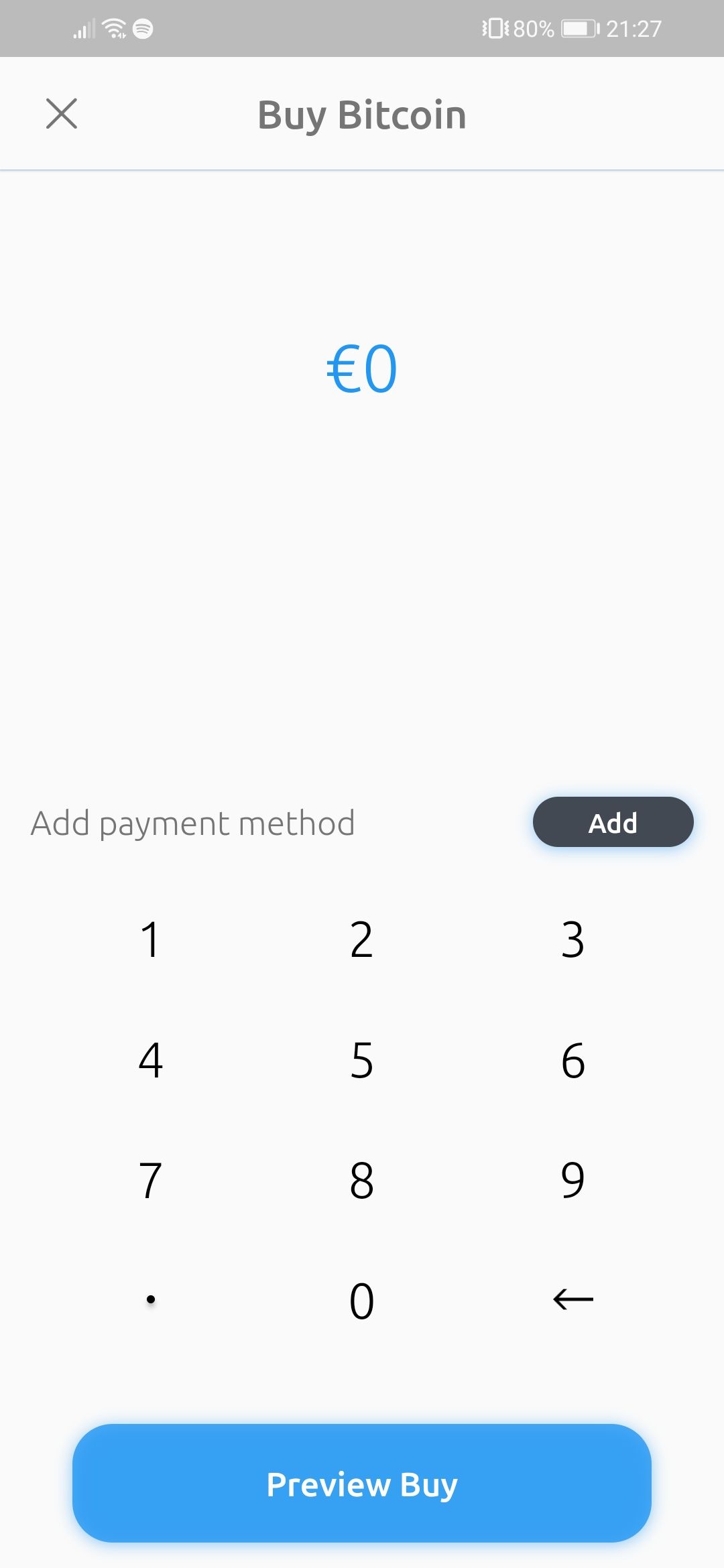Tap the Preview Buy button

pos(362,1484)
